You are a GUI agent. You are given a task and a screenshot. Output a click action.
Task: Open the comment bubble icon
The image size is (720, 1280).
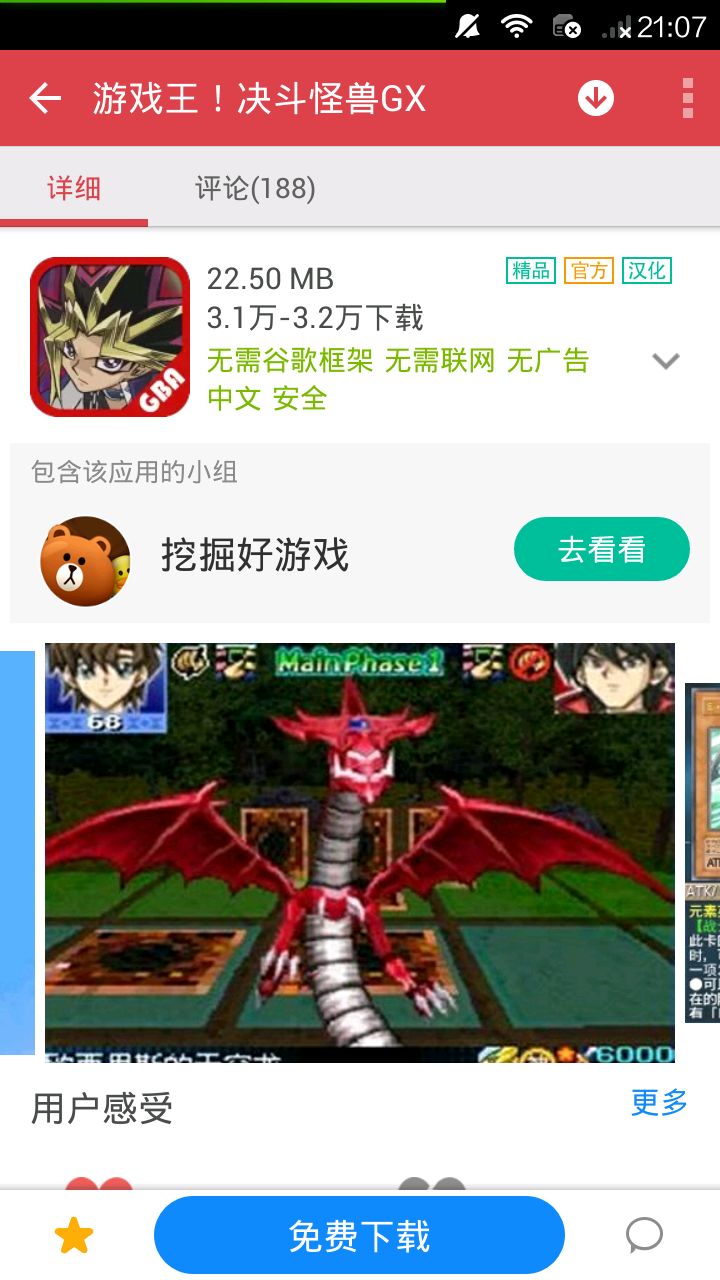coord(644,1236)
